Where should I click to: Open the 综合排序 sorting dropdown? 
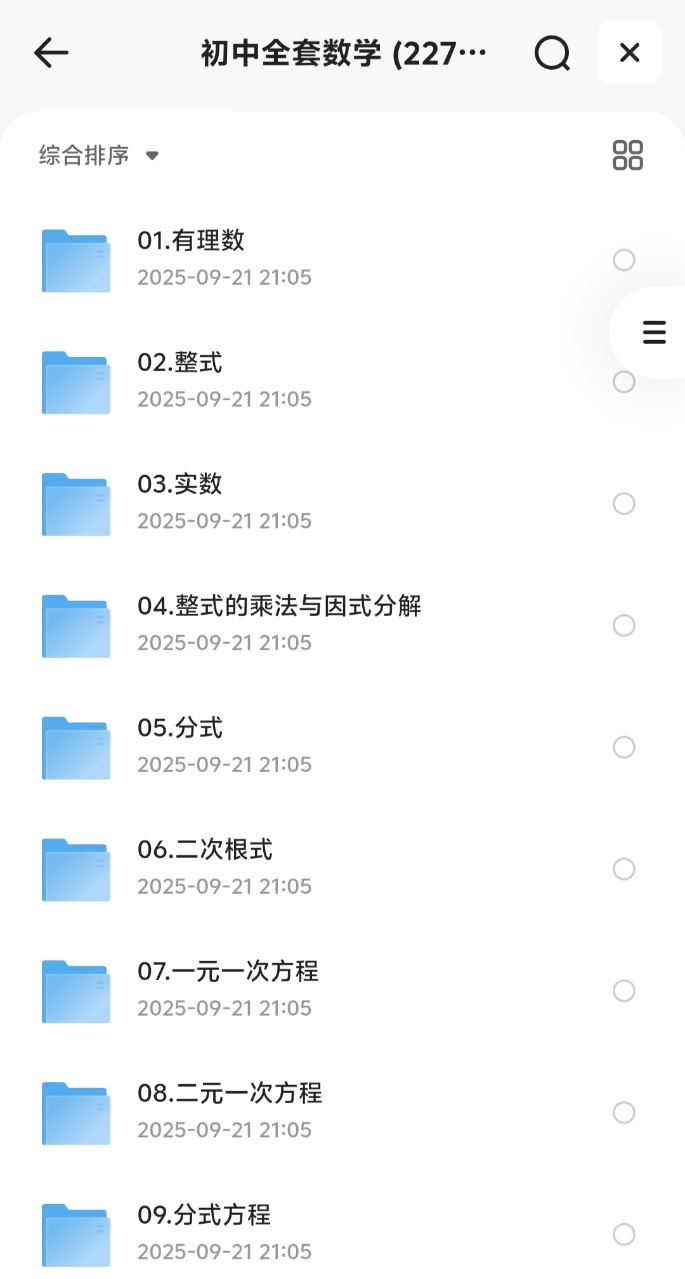point(99,155)
